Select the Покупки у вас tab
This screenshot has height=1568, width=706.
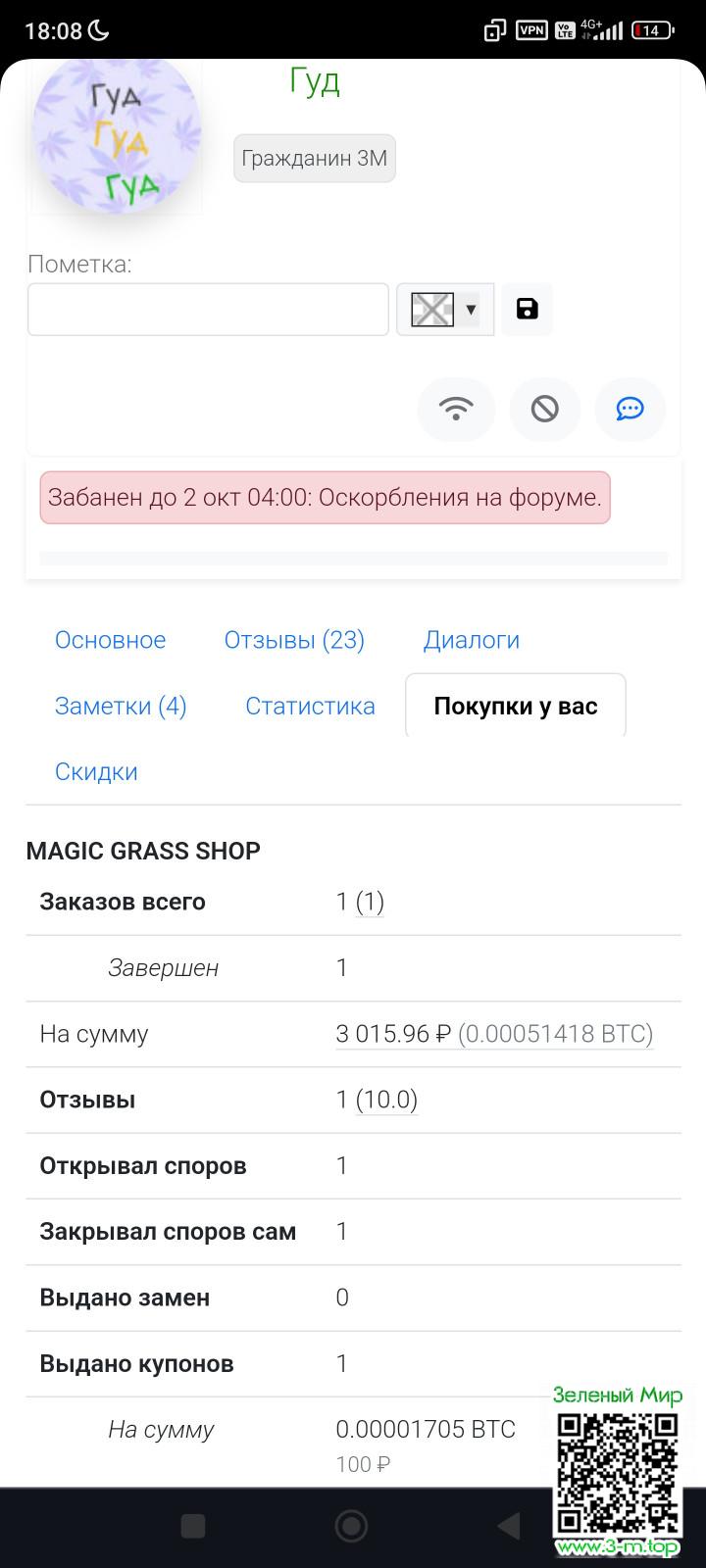click(516, 706)
